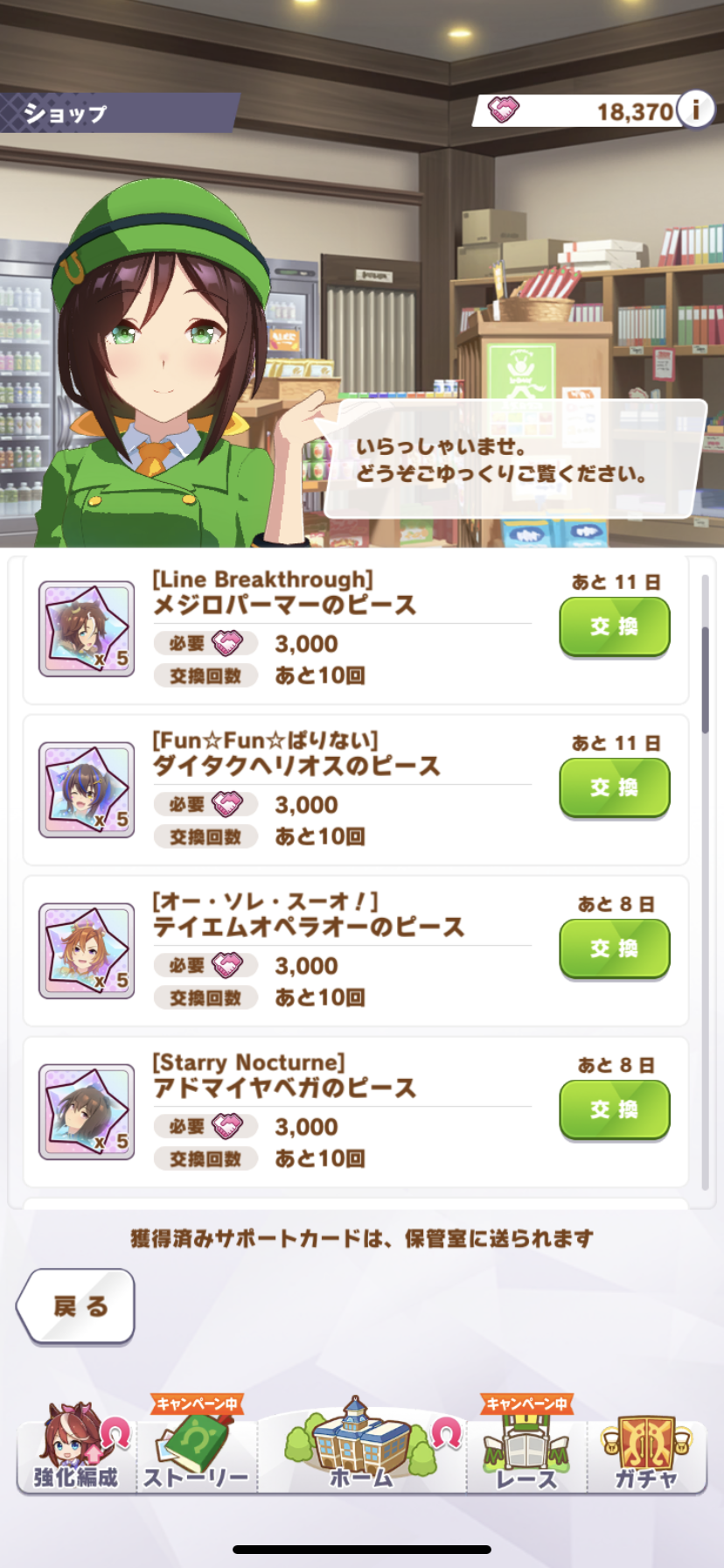
Task: View the ダイタクヘリオス piece item icon
Action: click(87, 789)
